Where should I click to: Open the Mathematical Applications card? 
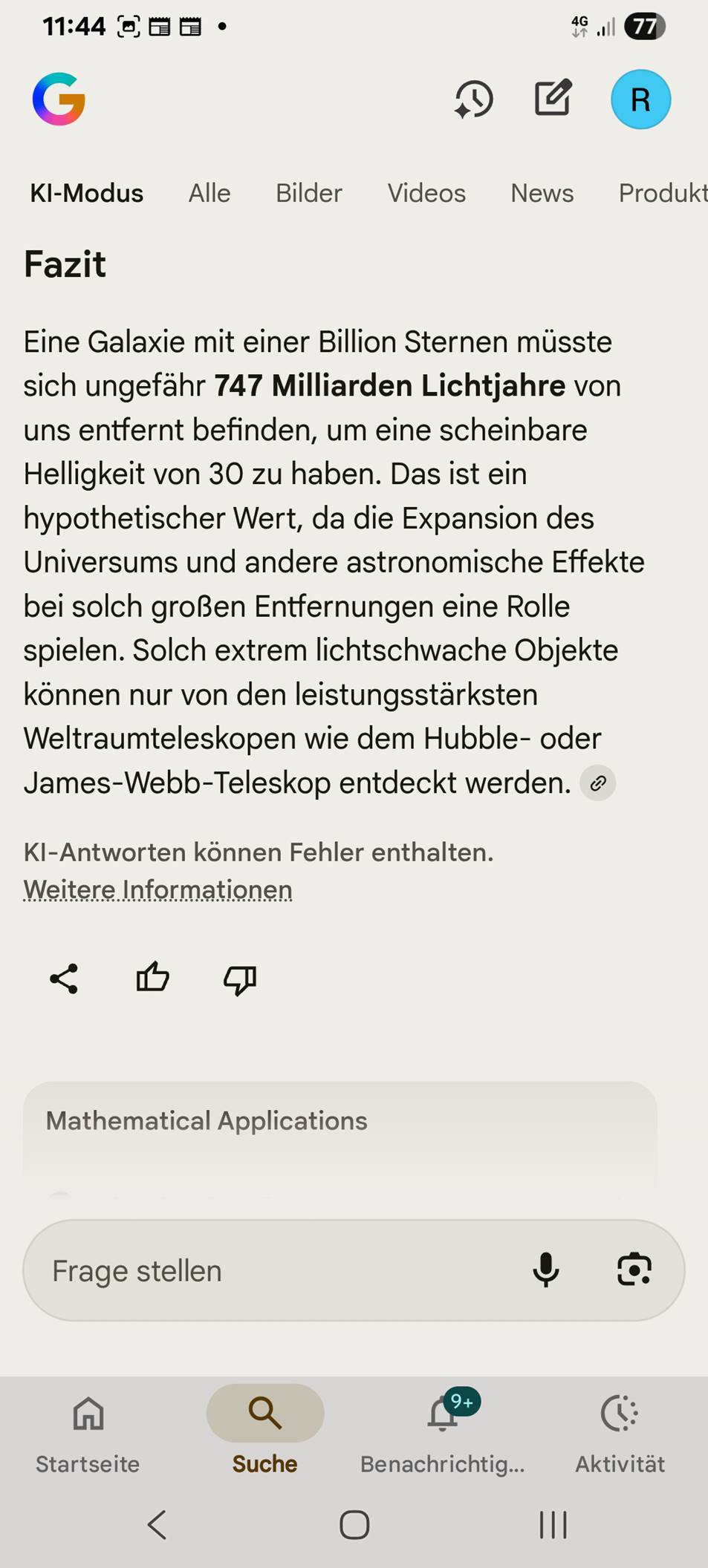click(x=340, y=1121)
